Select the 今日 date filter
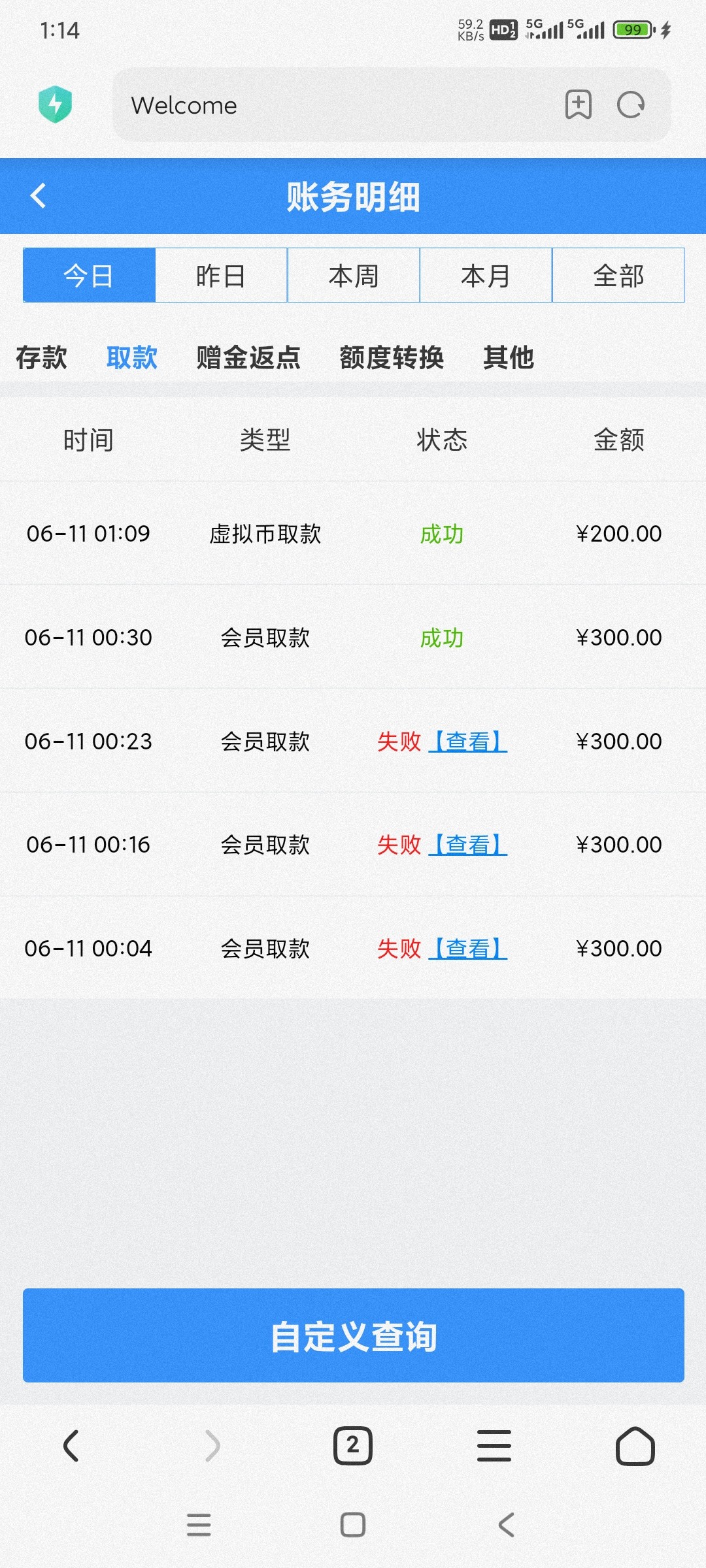The height and width of the screenshot is (1568, 706). click(89, 275)
